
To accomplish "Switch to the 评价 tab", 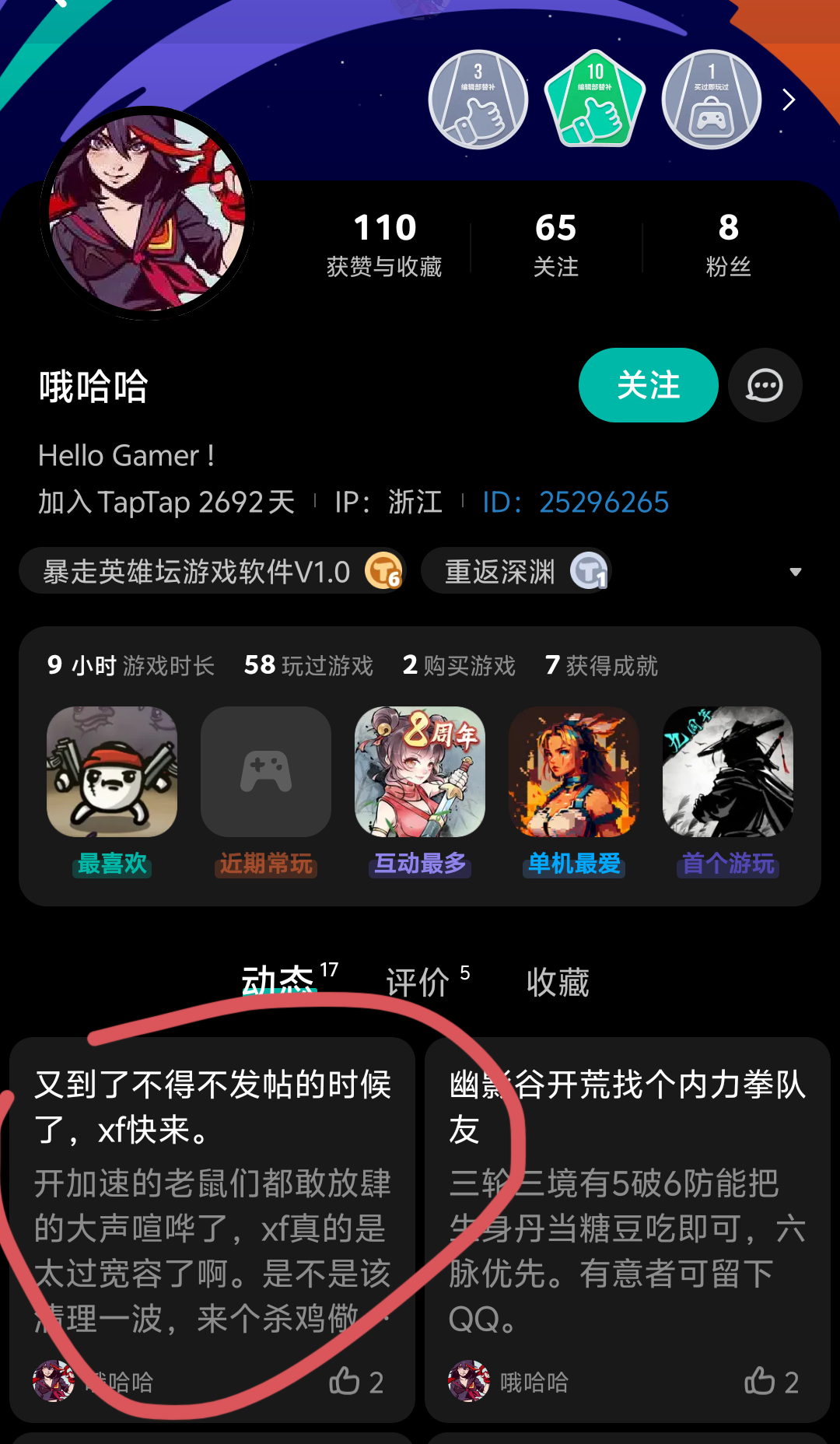I will click(416, 982).
